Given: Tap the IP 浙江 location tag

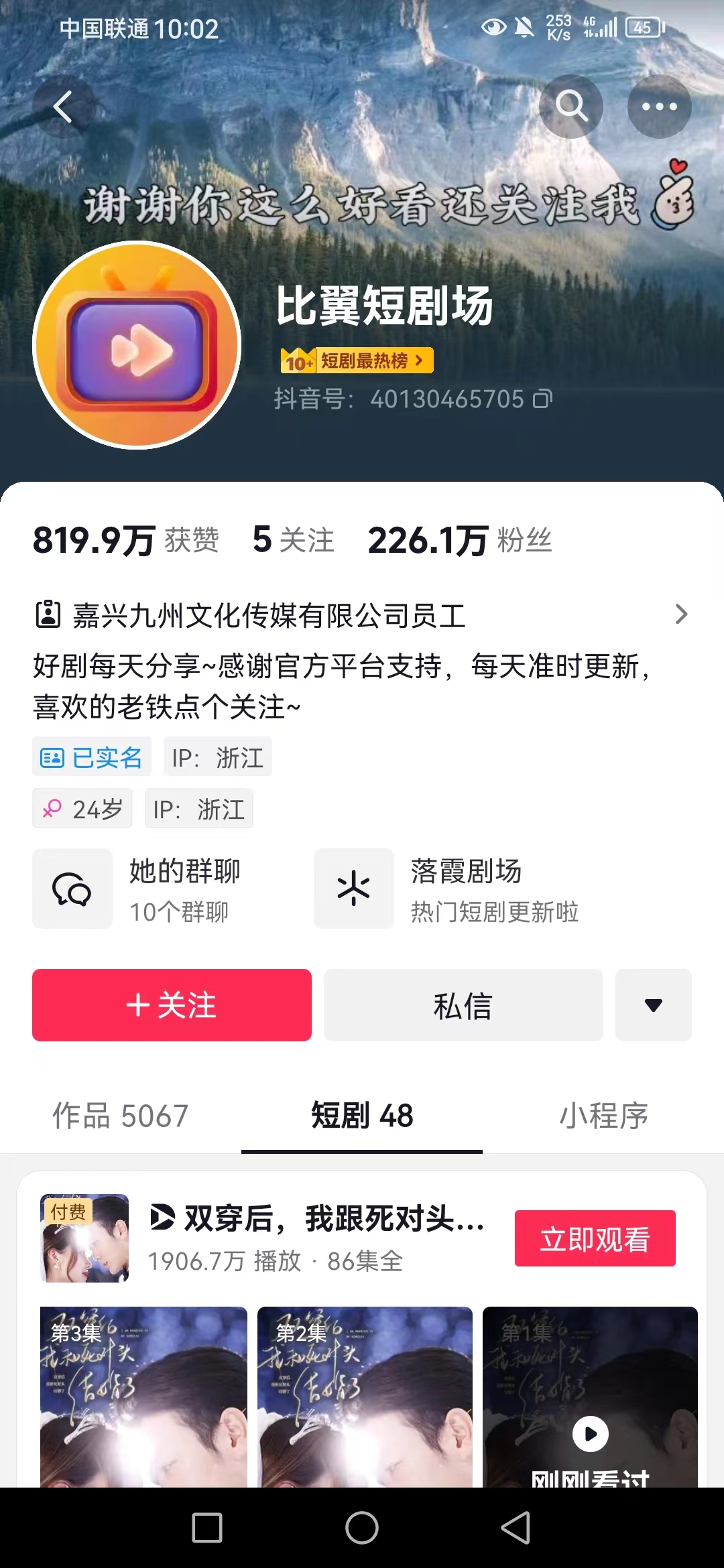Looking at the screenshot, I should pyautogui.click(x=217, y=756).
